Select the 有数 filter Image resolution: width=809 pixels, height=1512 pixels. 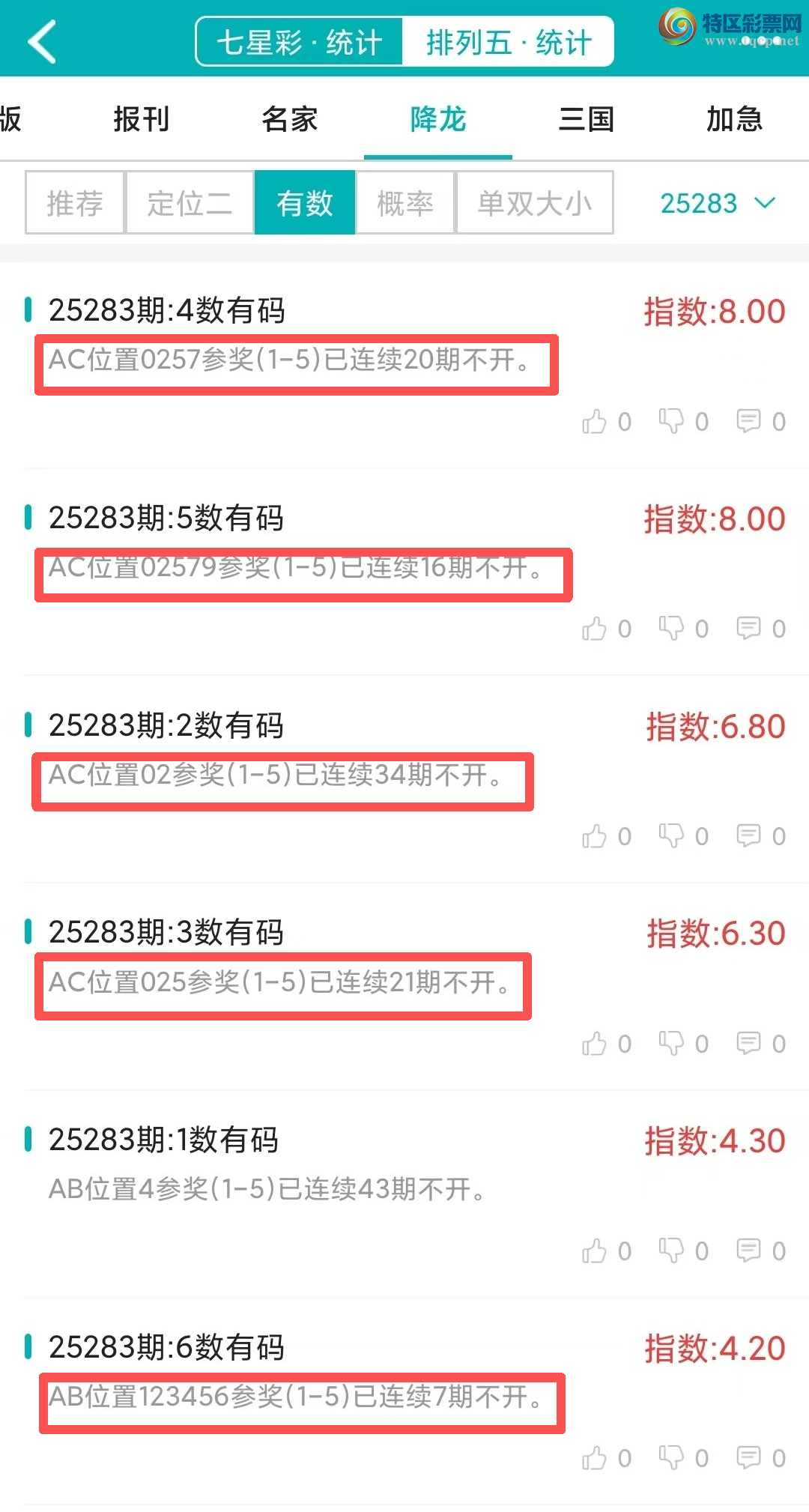click(x=305, y=203)
